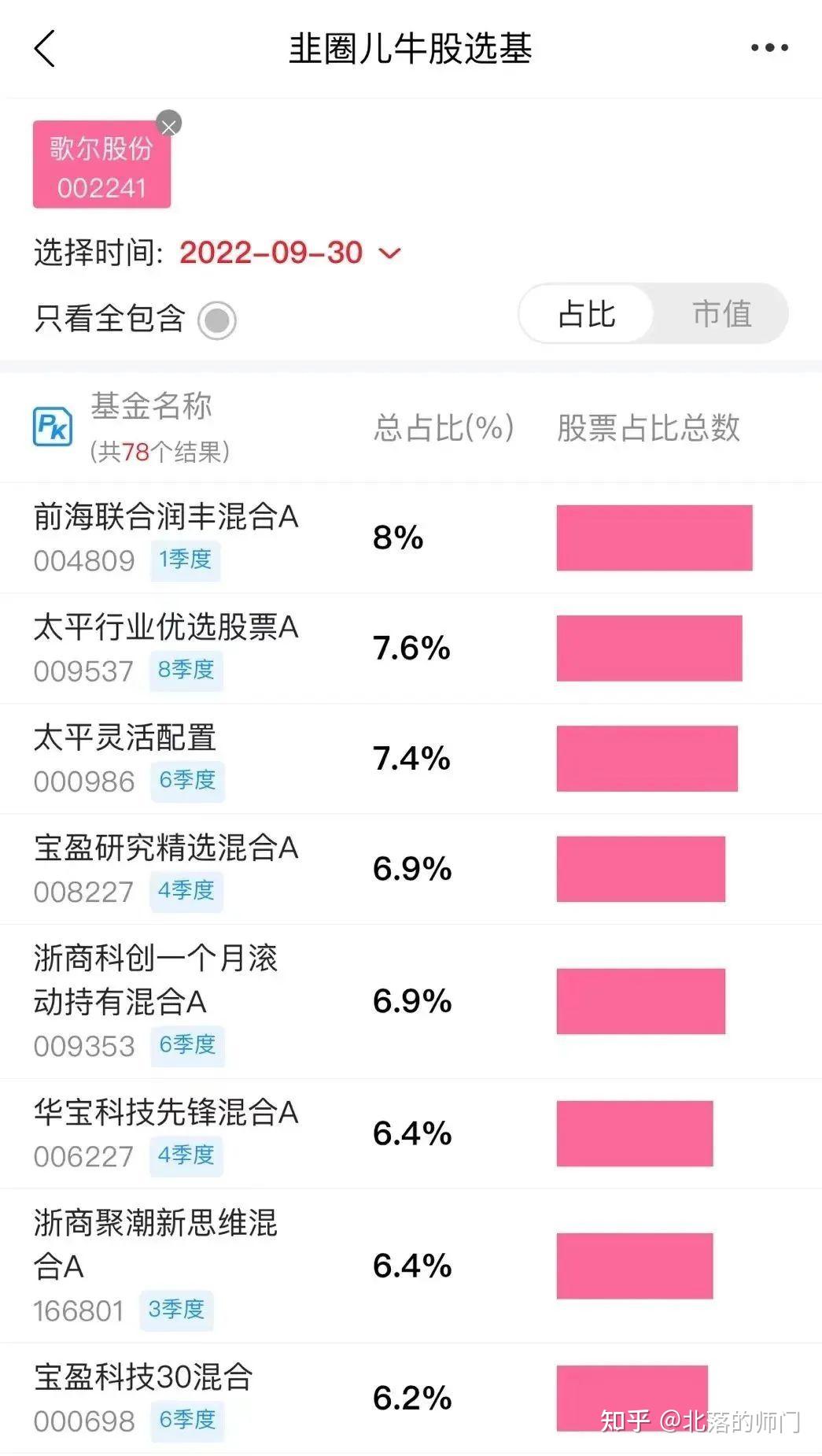Open fund 太平灵活配置
The image size is (822, 1456).
tap(411, 758)
